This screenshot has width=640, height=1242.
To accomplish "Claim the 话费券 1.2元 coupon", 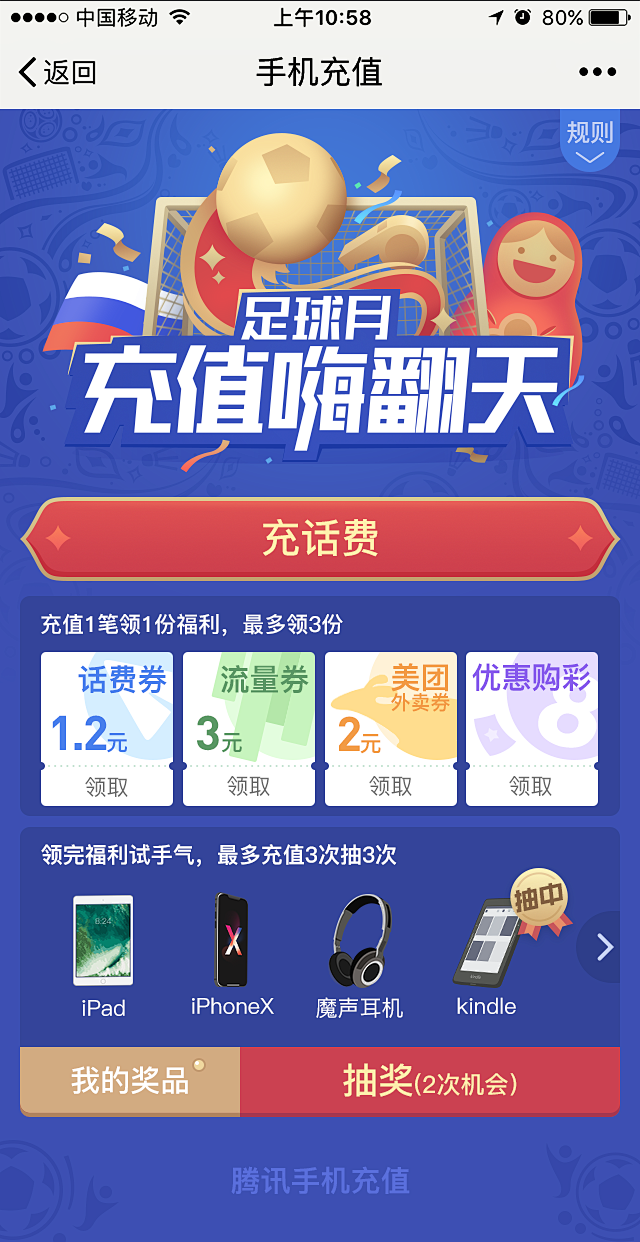I will (x=107, y=786).
